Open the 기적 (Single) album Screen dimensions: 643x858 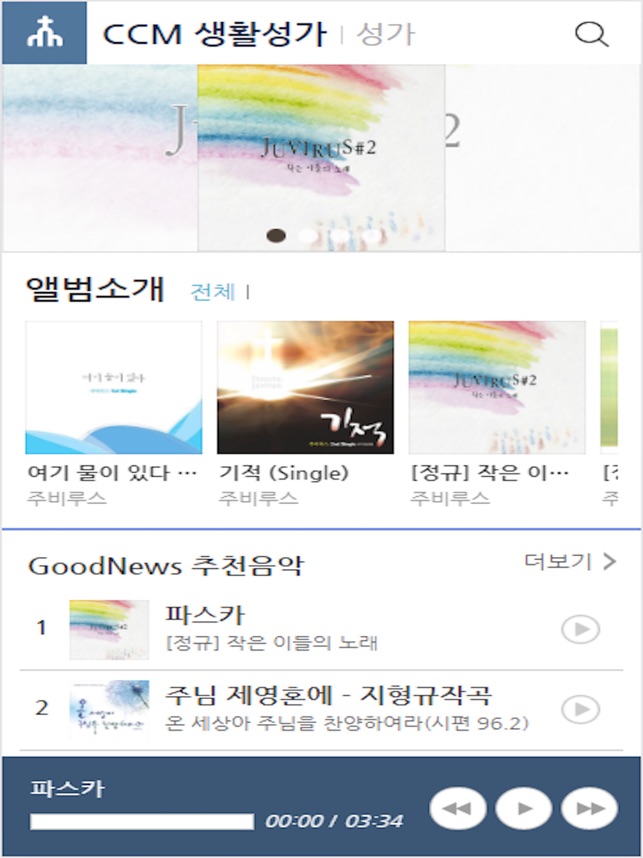(x=305, y=388)
